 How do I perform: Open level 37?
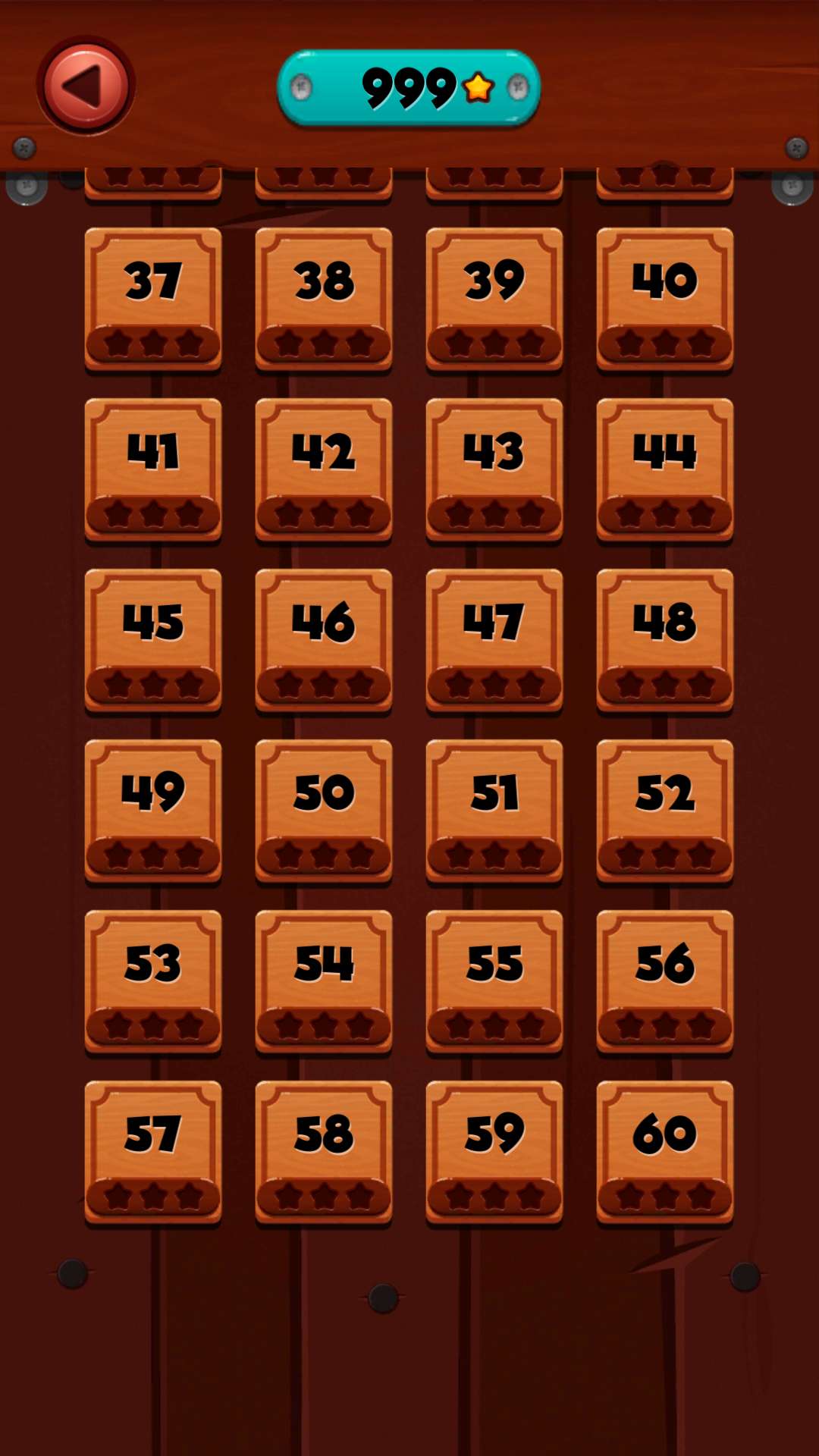click(153, 297)
